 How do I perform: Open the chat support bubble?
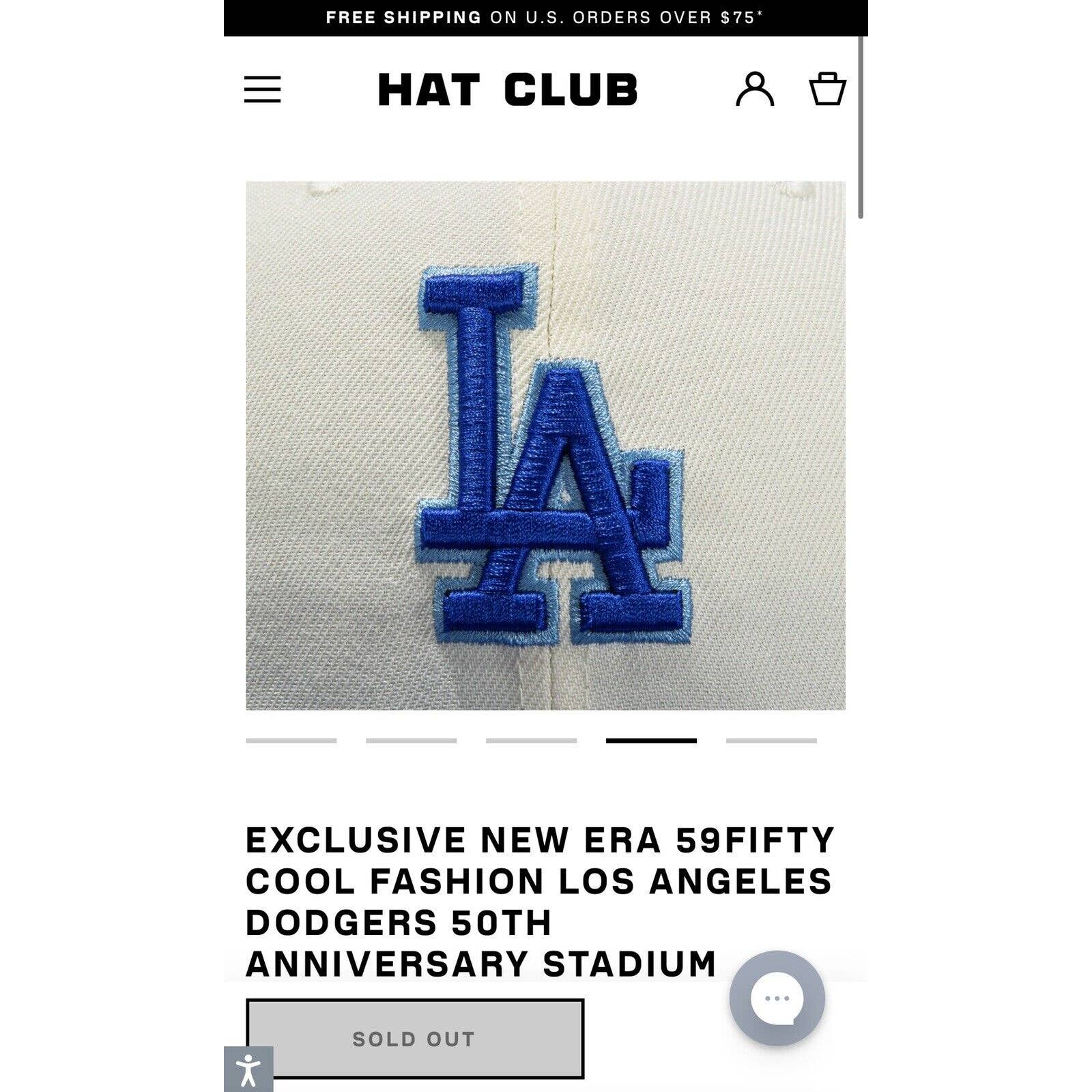click(777, 998)
